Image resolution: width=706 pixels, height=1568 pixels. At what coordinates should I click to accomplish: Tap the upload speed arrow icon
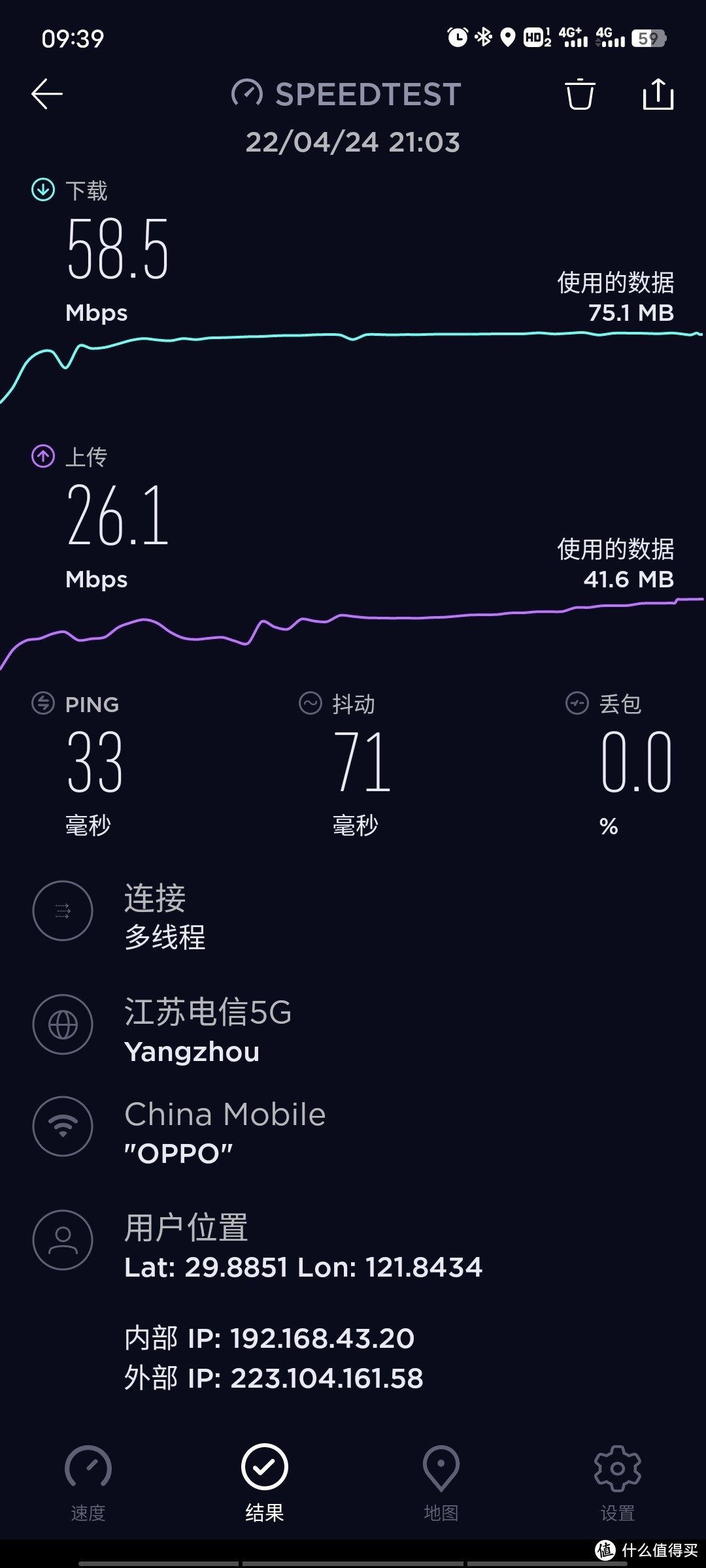click(42, 457)
